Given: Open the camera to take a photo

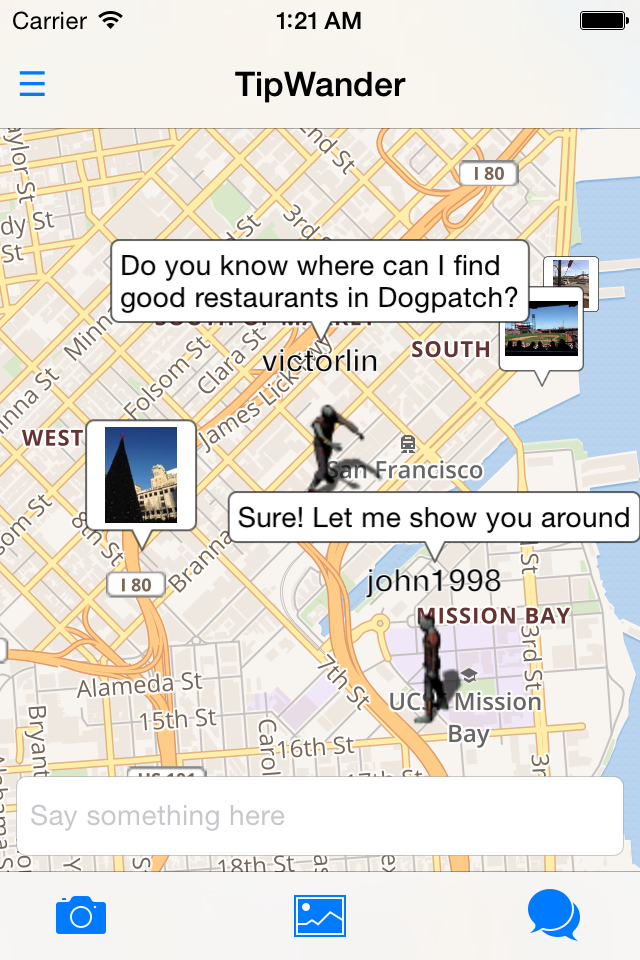Looking at the screenshot, I should [x=81, y=915].
